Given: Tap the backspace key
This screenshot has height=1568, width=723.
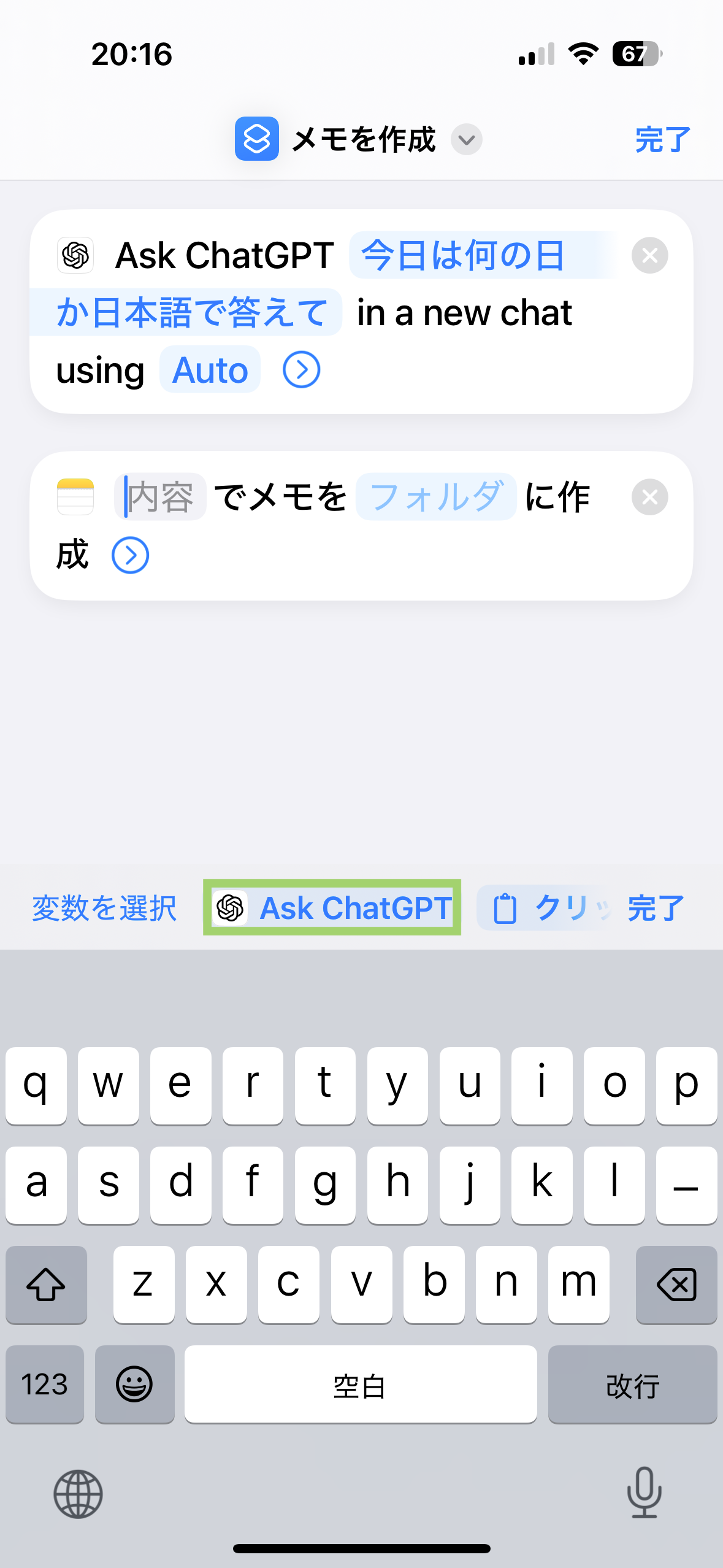Looking at the screenshot, I should click(x=676, y=1284).
